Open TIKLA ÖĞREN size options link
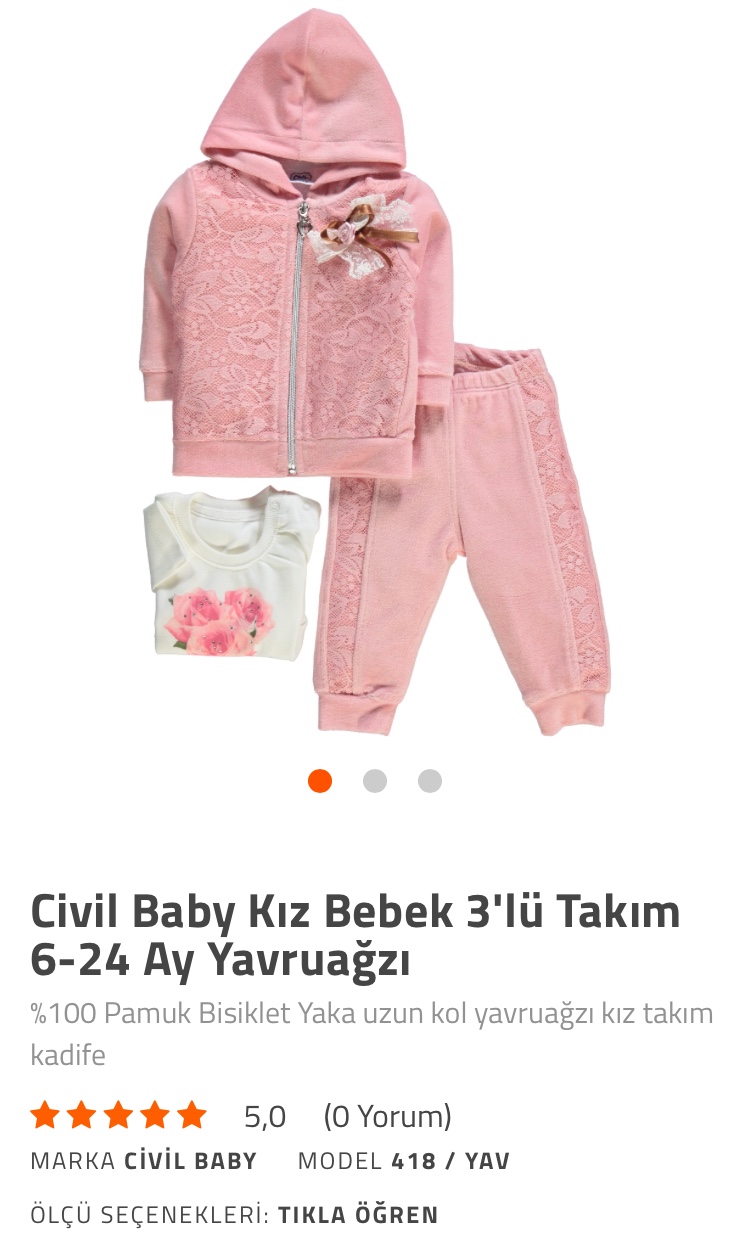Screen dimensions: 750x1239 click(x=358, y=1215)
